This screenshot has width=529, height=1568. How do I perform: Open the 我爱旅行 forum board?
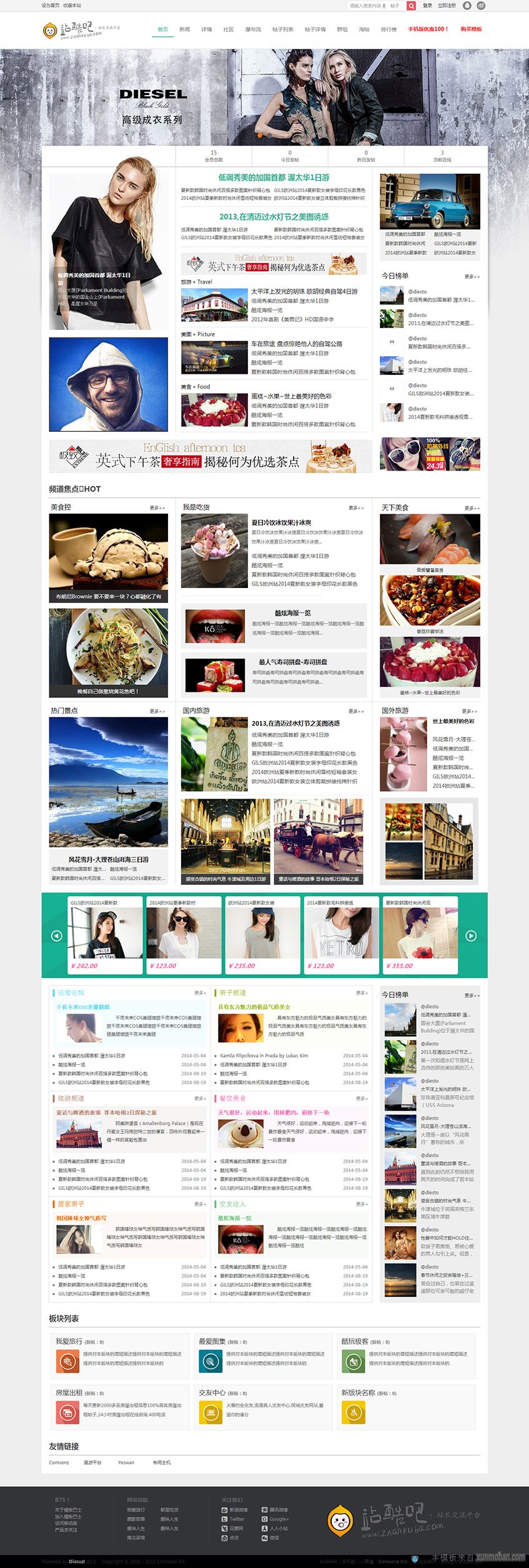pyautogui.click(x=69, y=1341)
